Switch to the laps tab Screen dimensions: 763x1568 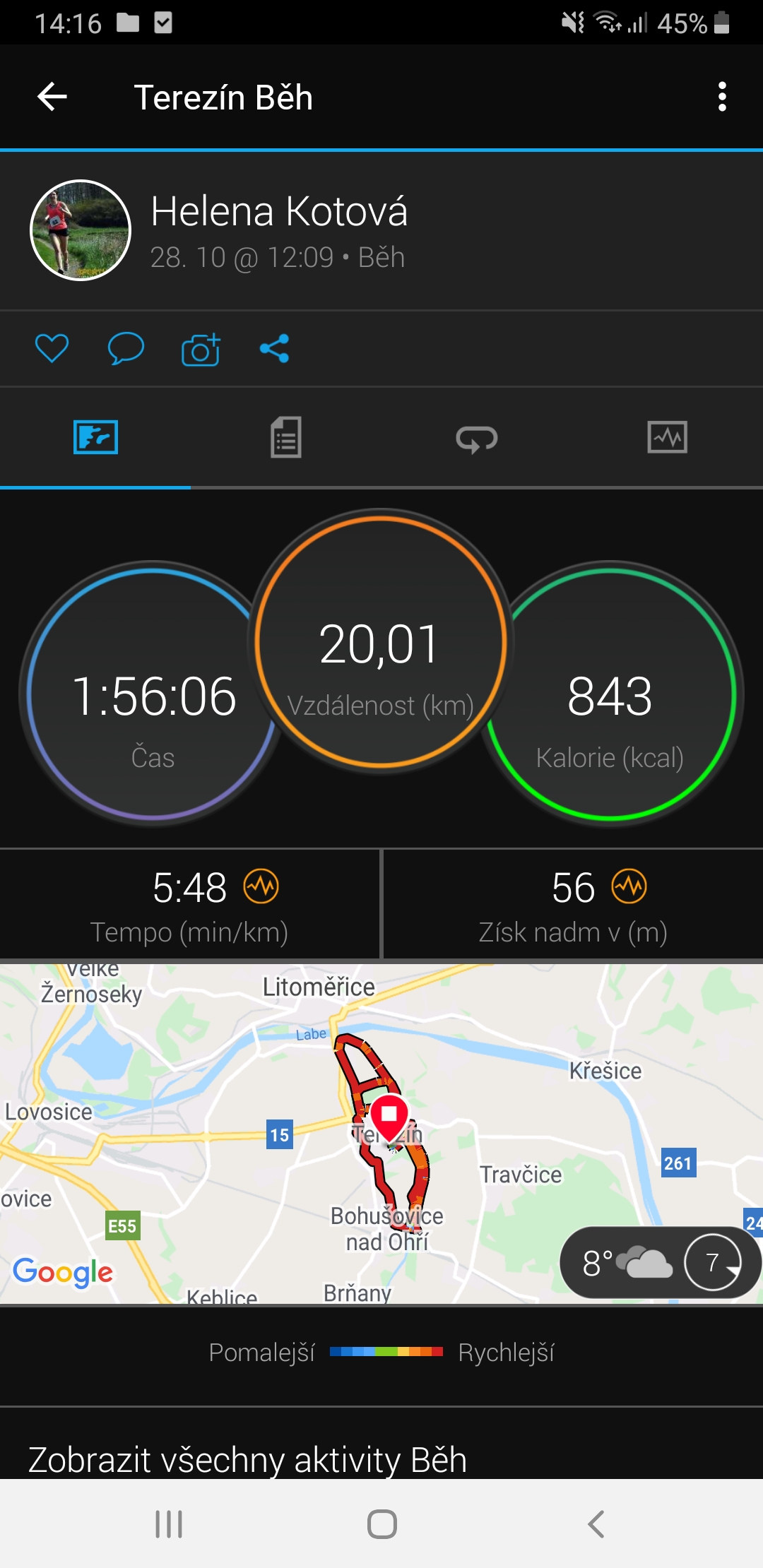point(477,439)
